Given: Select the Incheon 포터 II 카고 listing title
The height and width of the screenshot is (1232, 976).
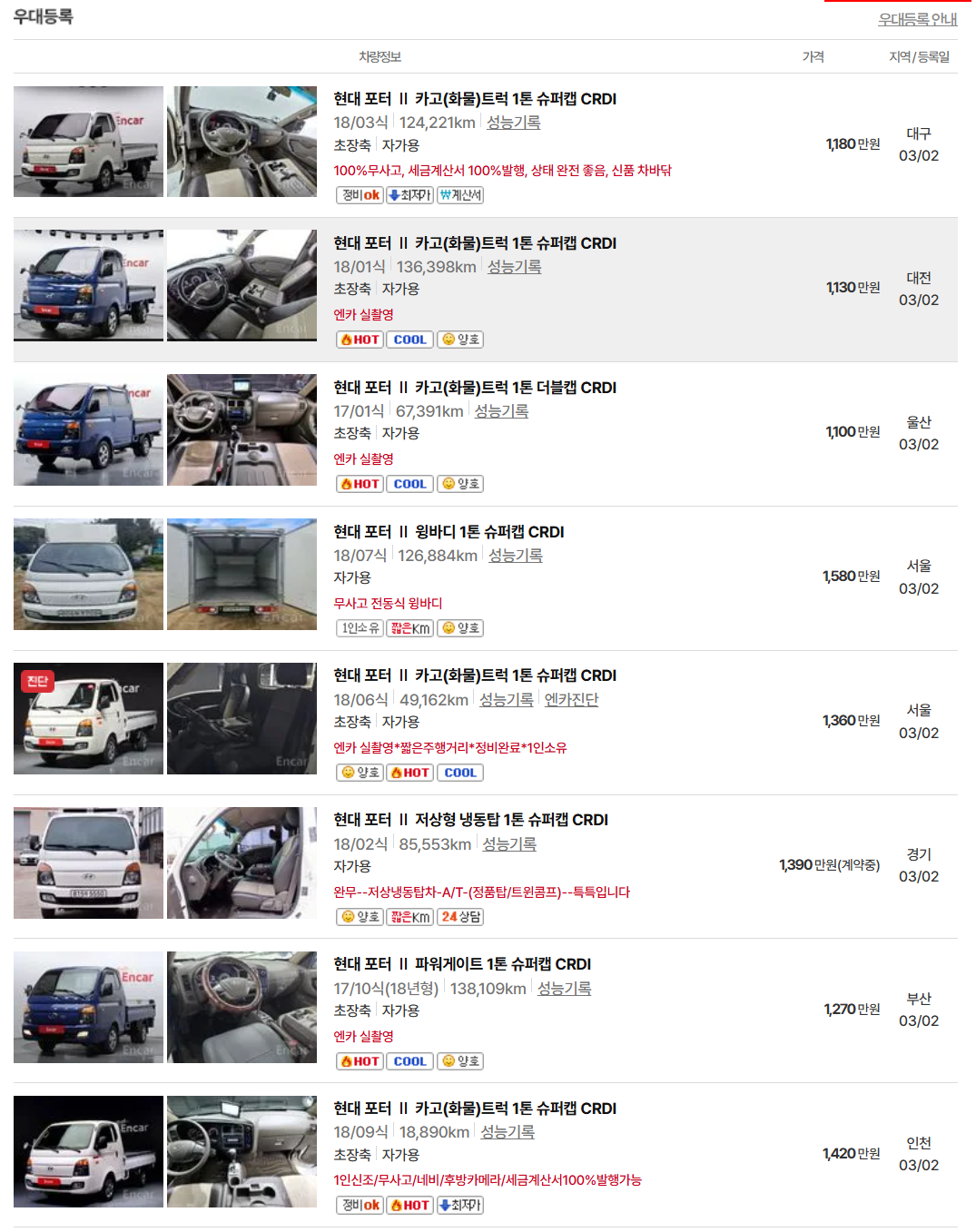Looking at the screenshot, I should pyautogui.click(x=474, y=1108).
